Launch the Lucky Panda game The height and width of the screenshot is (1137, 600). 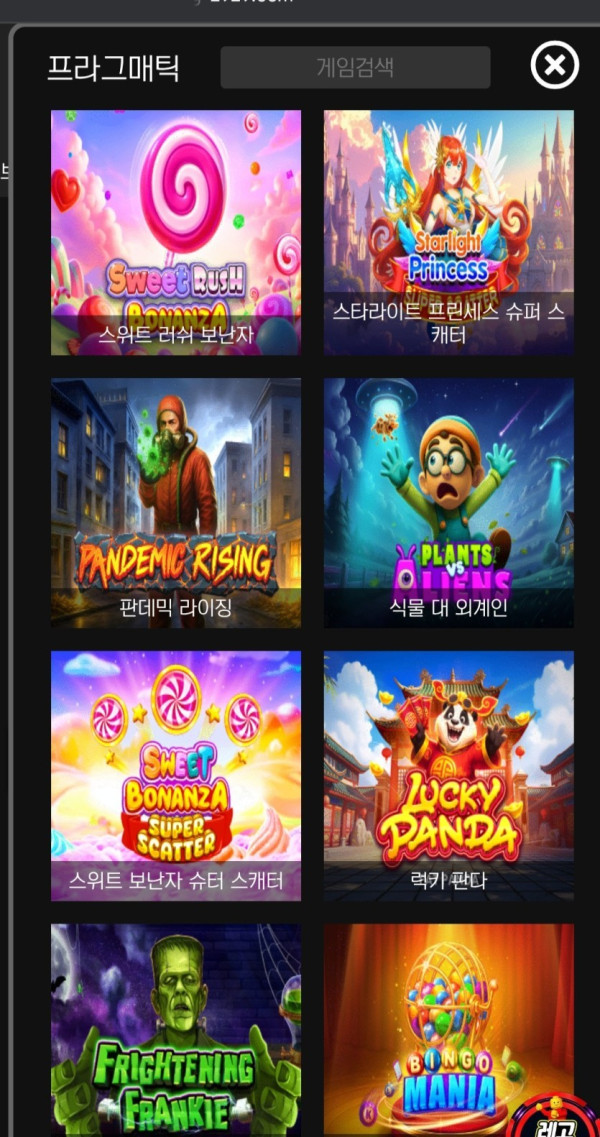point(448,775)
